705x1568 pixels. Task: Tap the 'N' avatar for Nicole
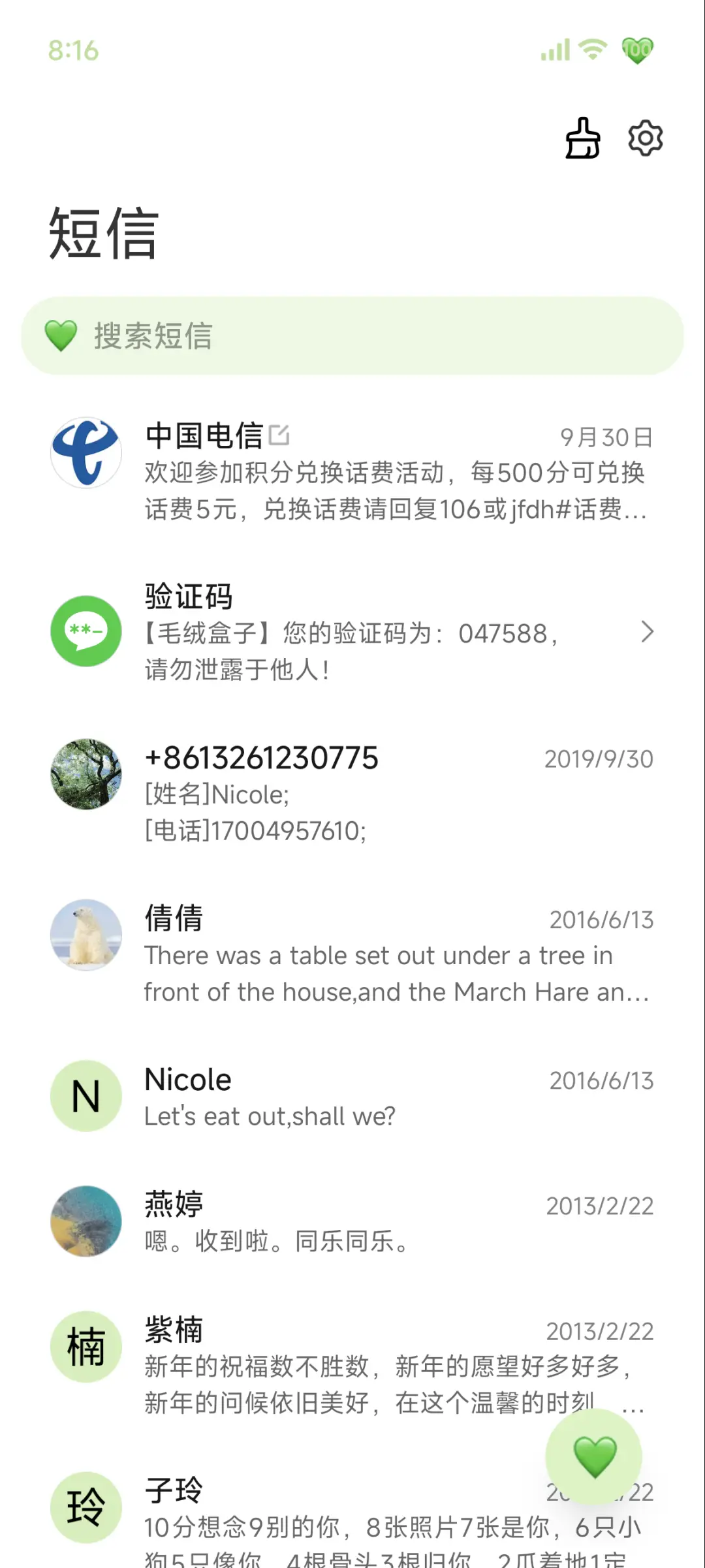86,1096
